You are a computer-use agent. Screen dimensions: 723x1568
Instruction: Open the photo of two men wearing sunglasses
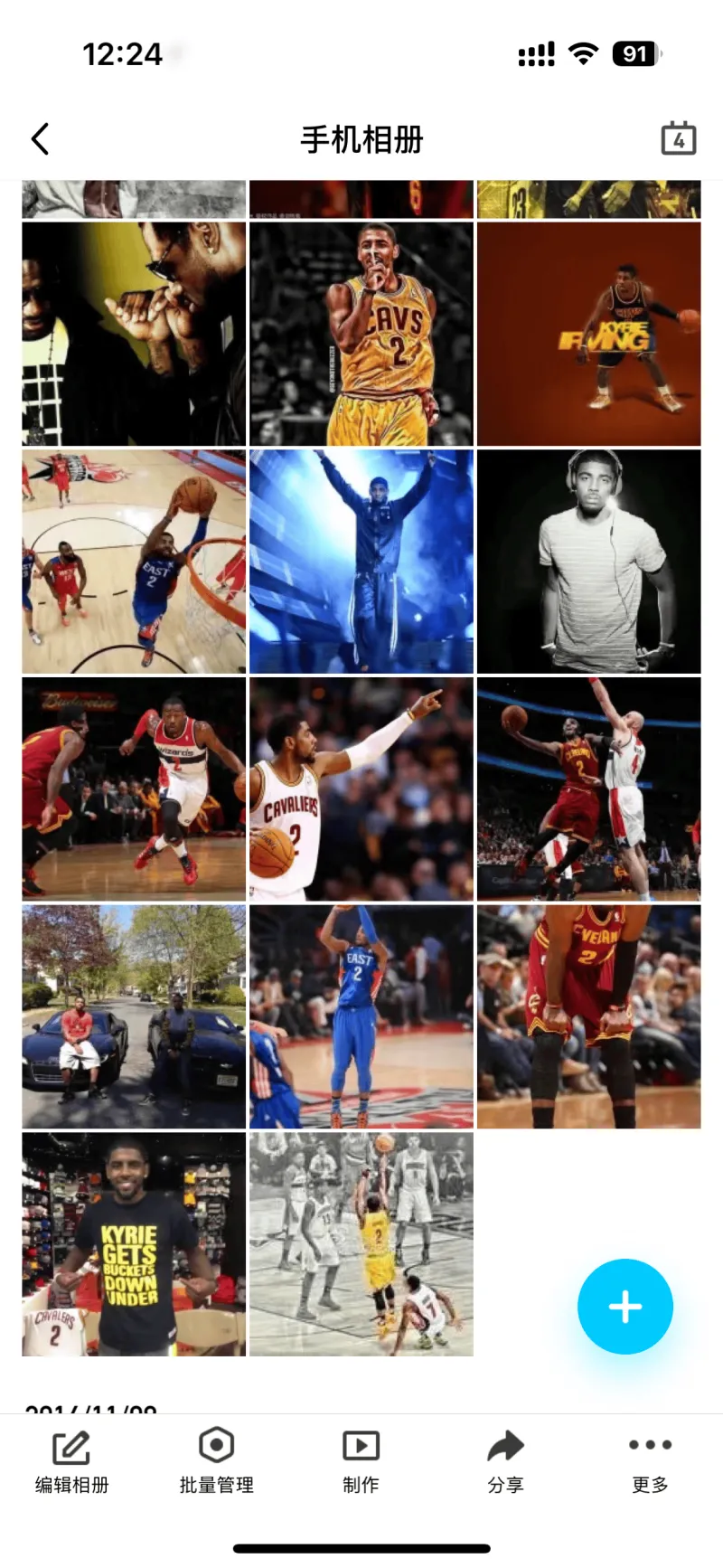click(134, 334)
